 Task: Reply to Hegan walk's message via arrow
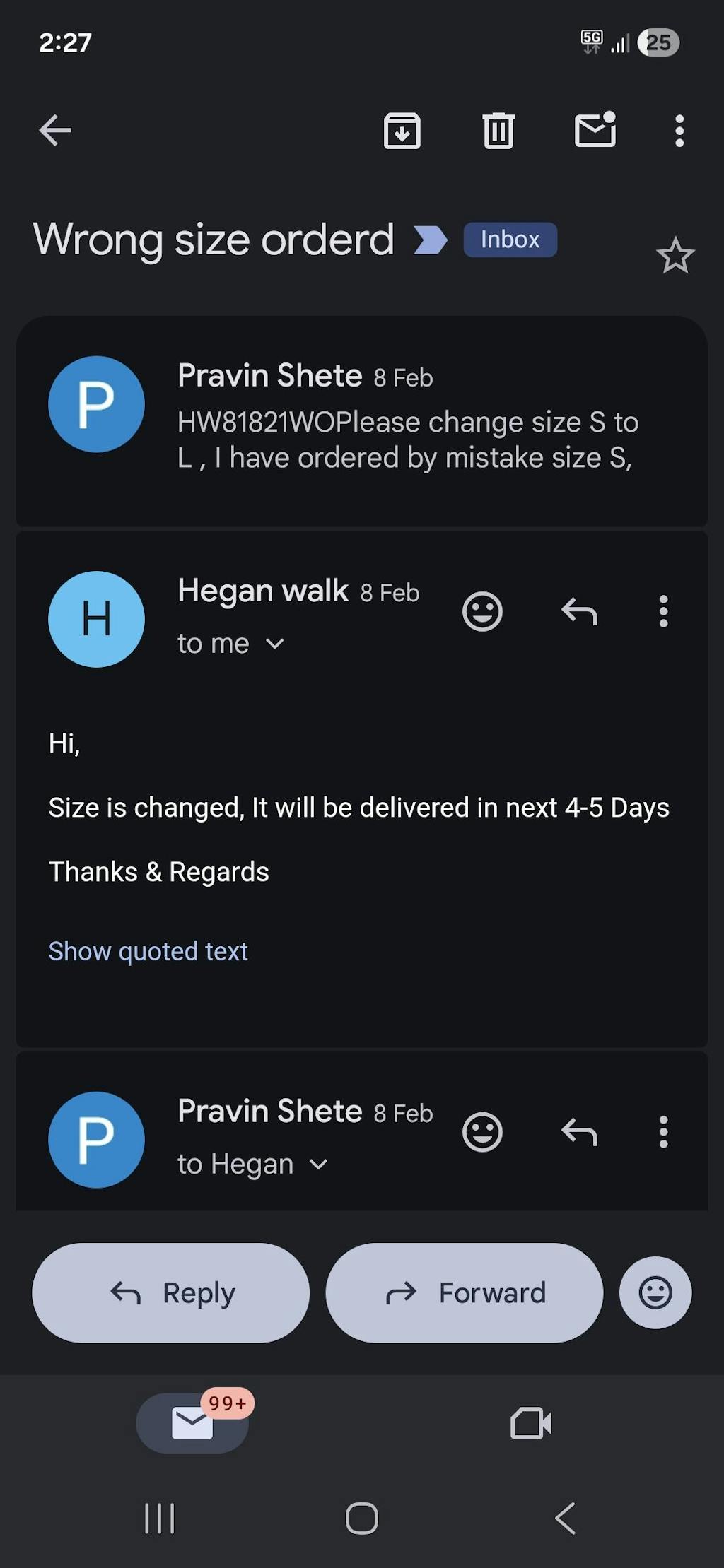coord(579,611)
